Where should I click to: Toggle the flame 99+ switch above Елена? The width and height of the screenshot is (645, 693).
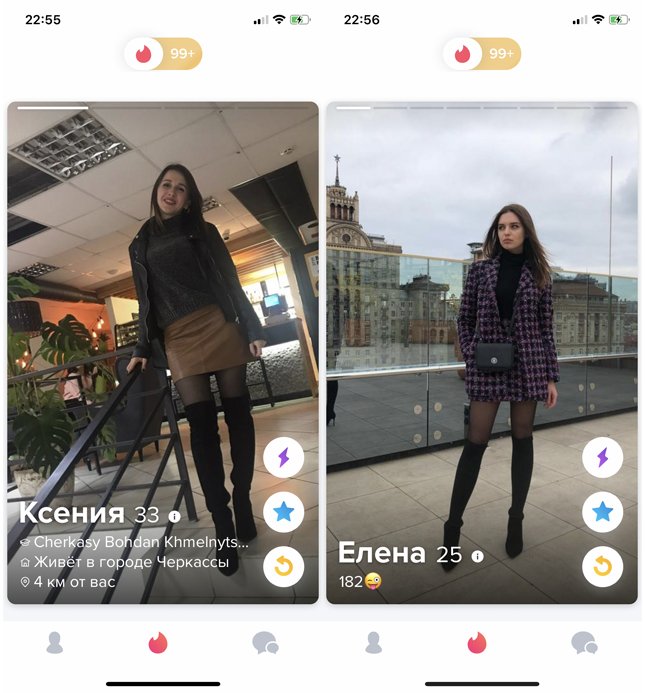482,54
